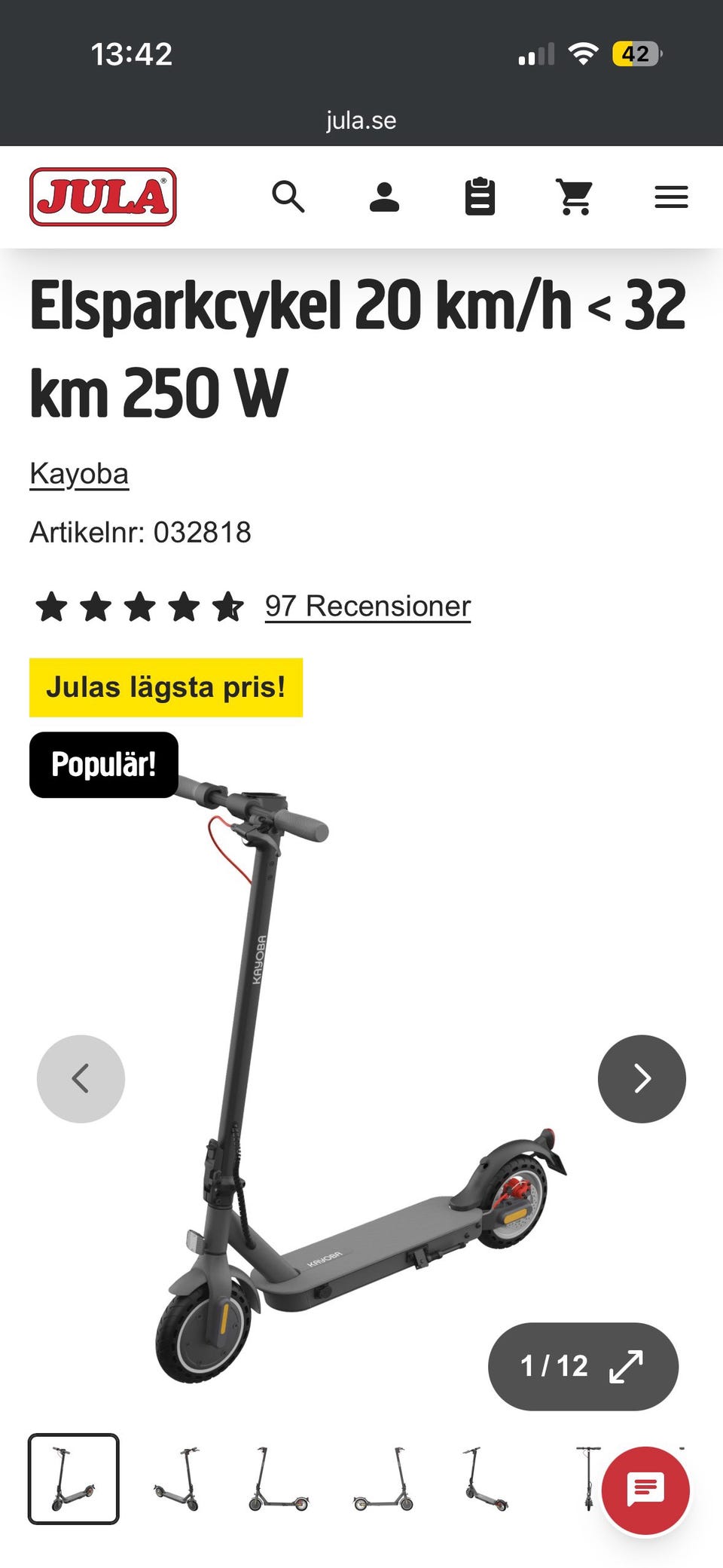Open the user account icon
The height and width of the screenshot is (1568, 723).
[x=384, y=197]
